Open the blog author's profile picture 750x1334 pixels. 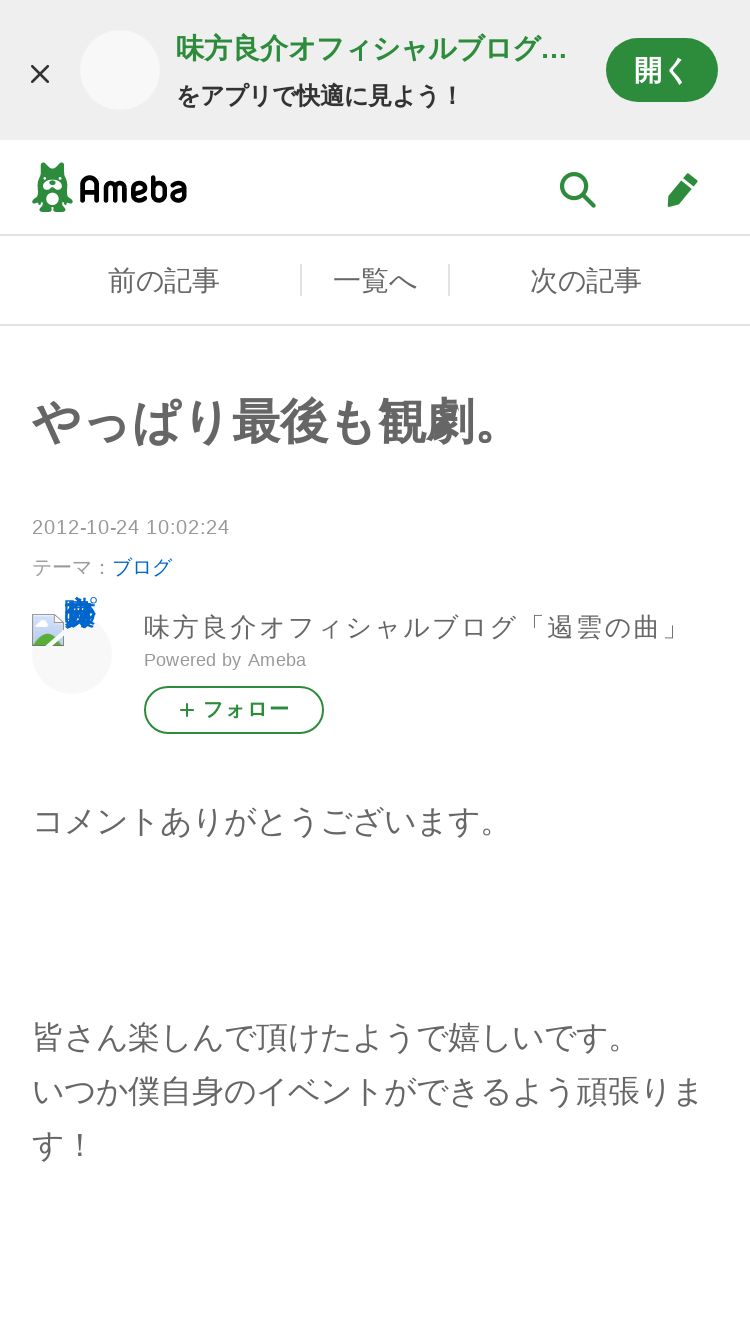point(72,654)
